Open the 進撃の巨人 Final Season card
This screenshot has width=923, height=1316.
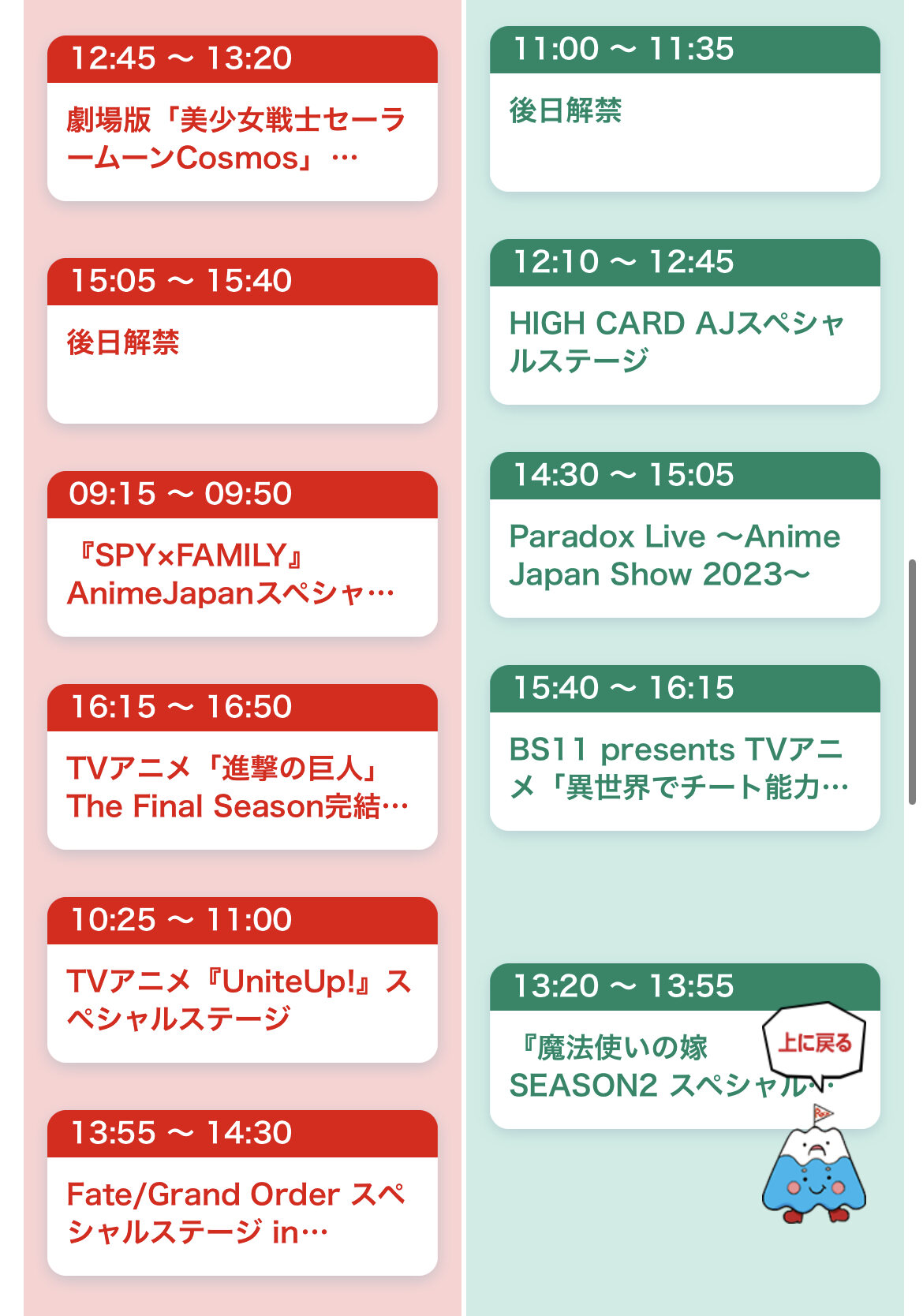click(242, 767)
